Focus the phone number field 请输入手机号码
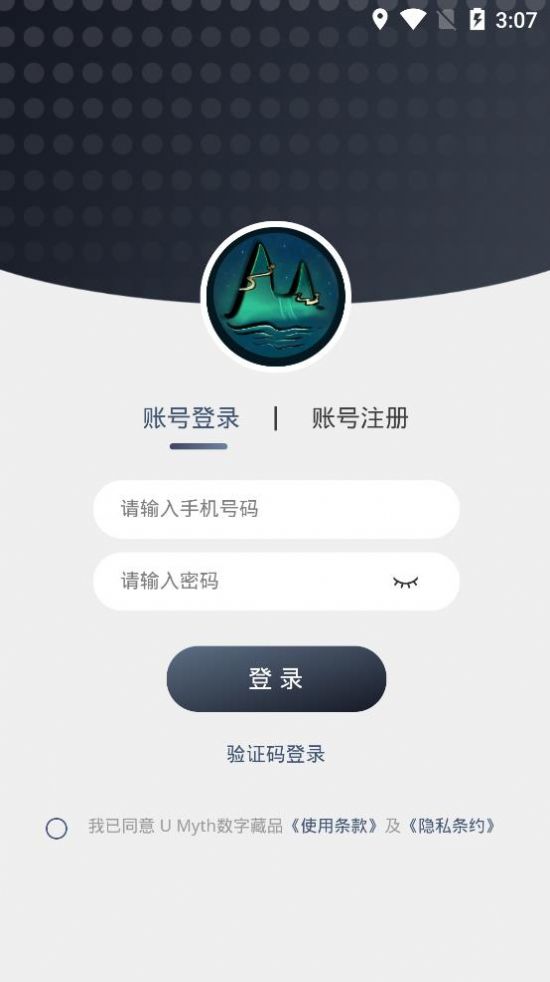The height and width of the screenshot is (982, 550). 276,509
